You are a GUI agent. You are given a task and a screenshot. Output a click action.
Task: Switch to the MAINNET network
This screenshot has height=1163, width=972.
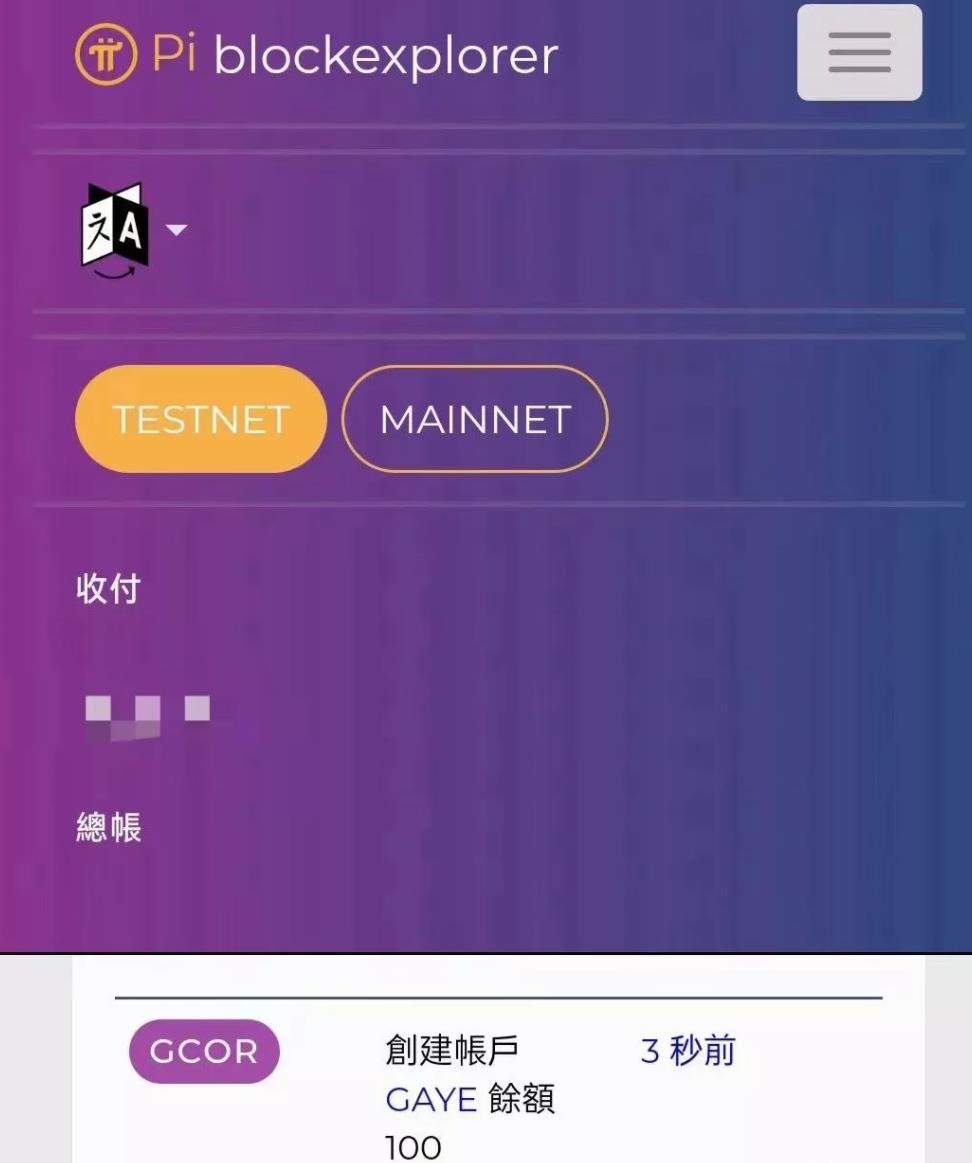click(475, 419)
